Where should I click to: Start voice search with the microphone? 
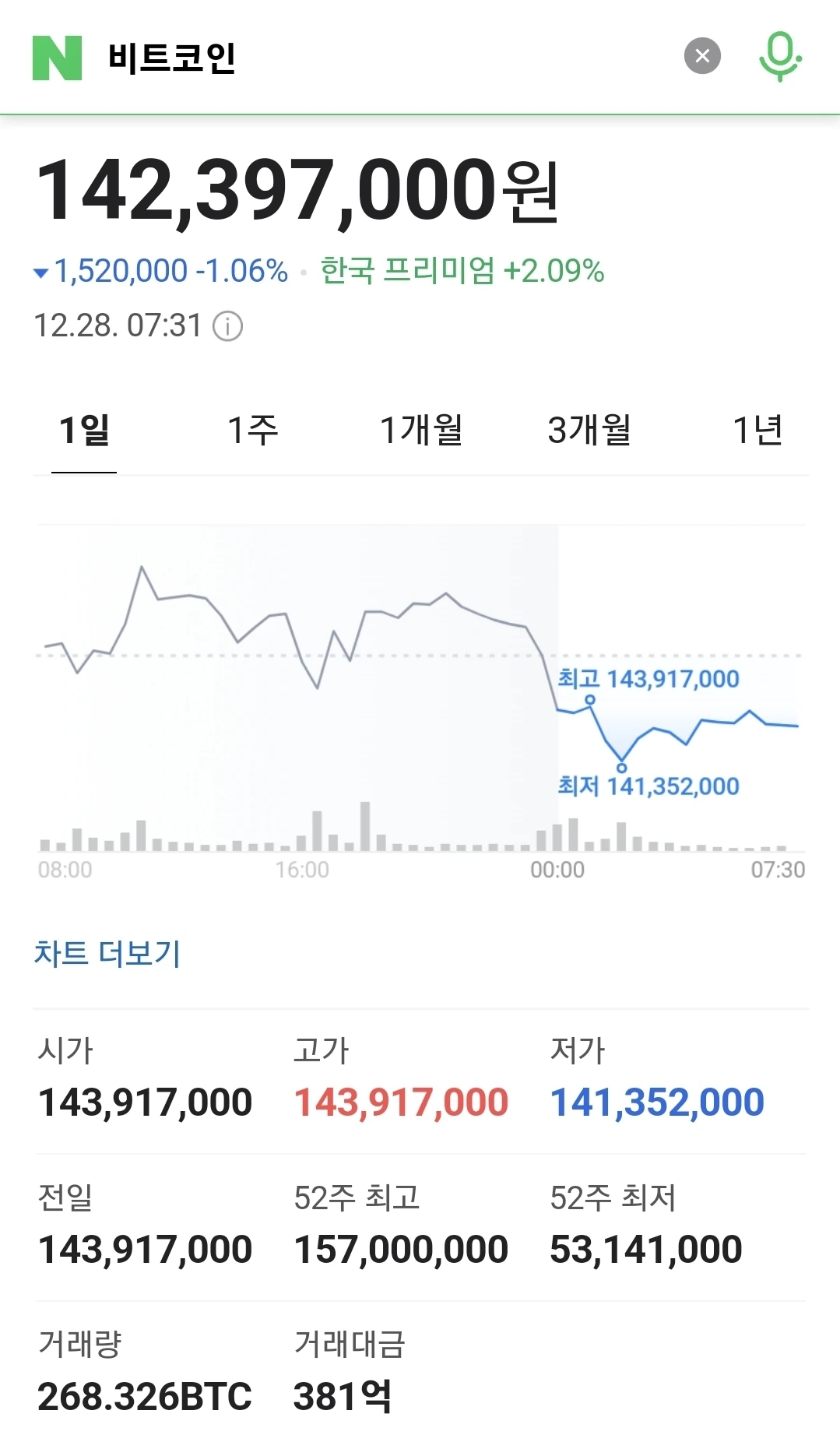click(x=779, y=57)
